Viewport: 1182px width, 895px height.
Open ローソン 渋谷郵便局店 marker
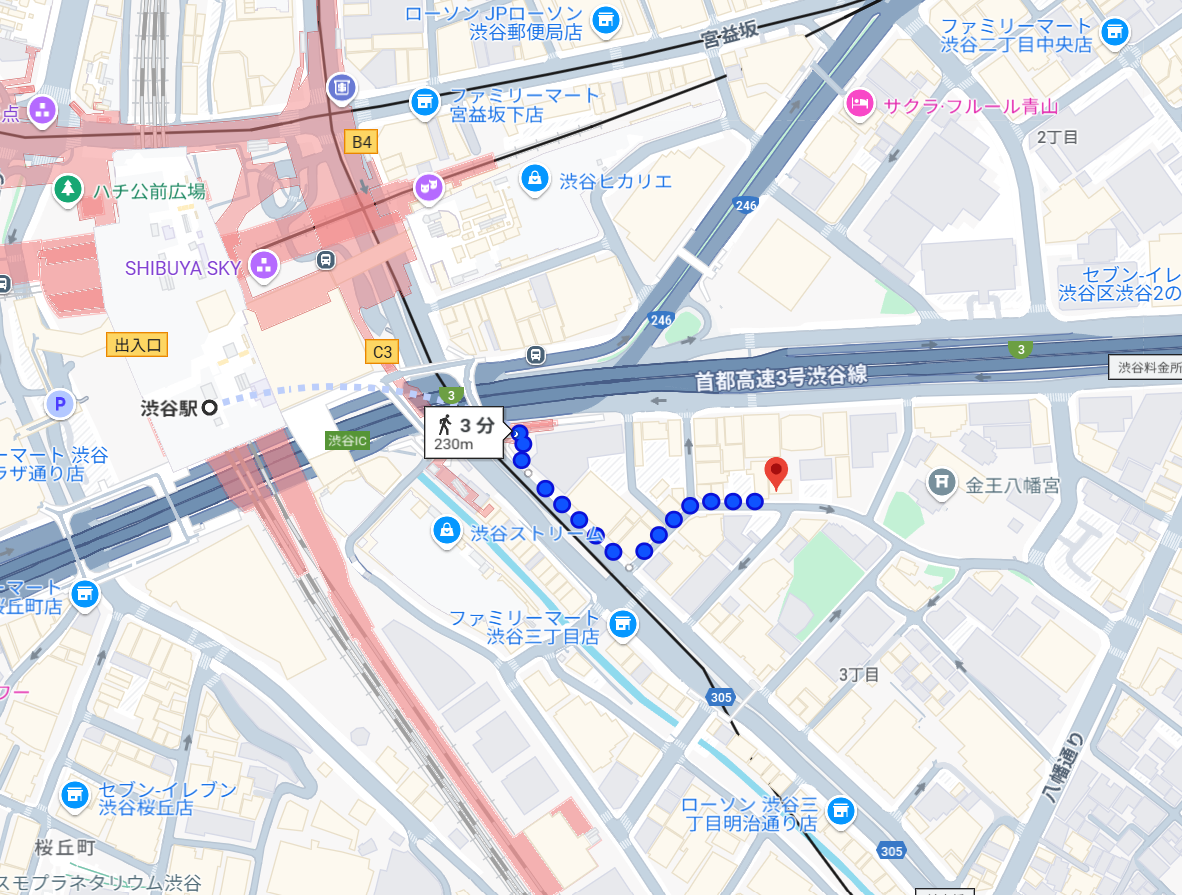(x=604, y=19)
